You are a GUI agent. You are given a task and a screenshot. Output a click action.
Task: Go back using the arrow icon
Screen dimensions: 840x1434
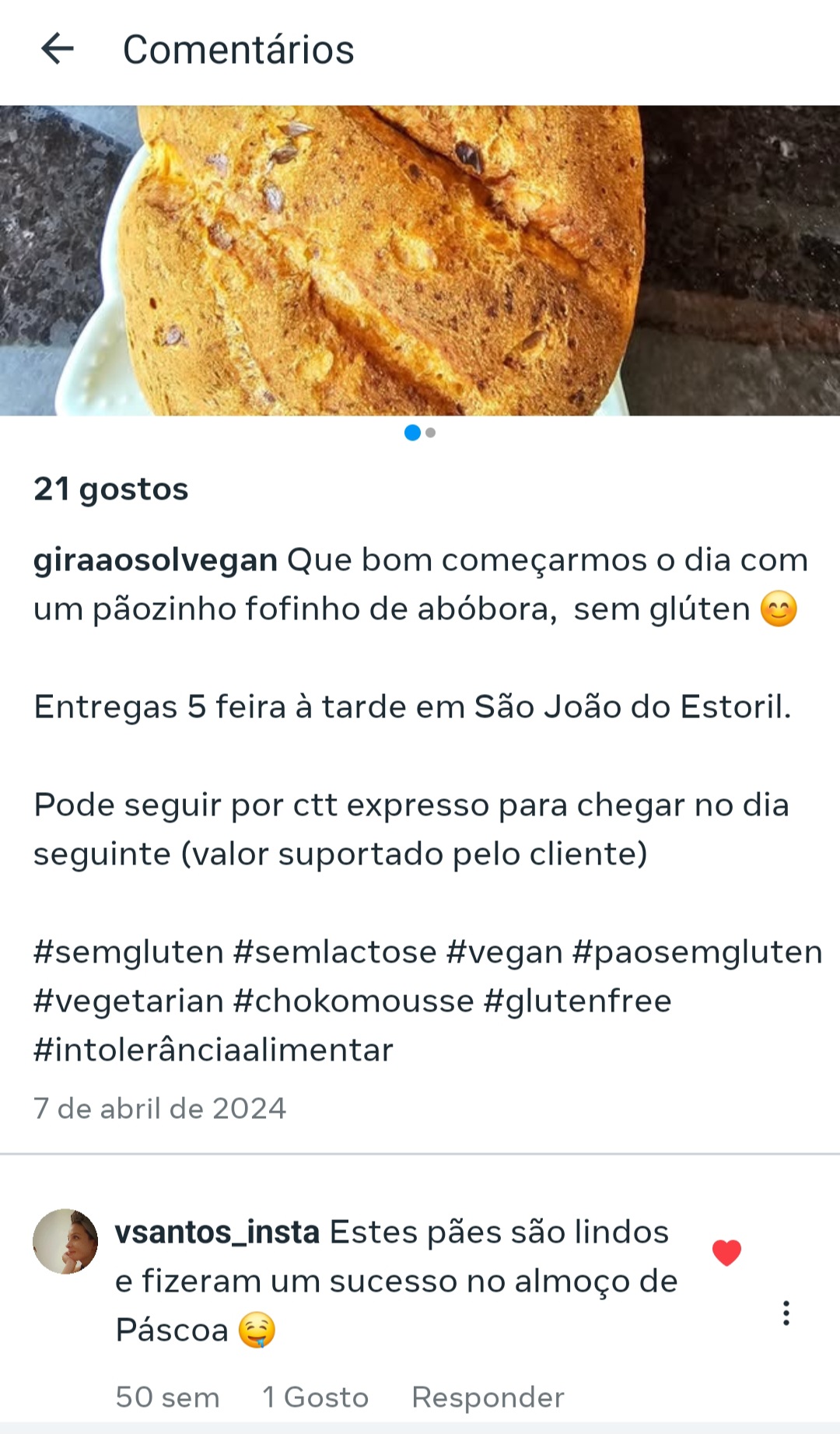(57, 49)
